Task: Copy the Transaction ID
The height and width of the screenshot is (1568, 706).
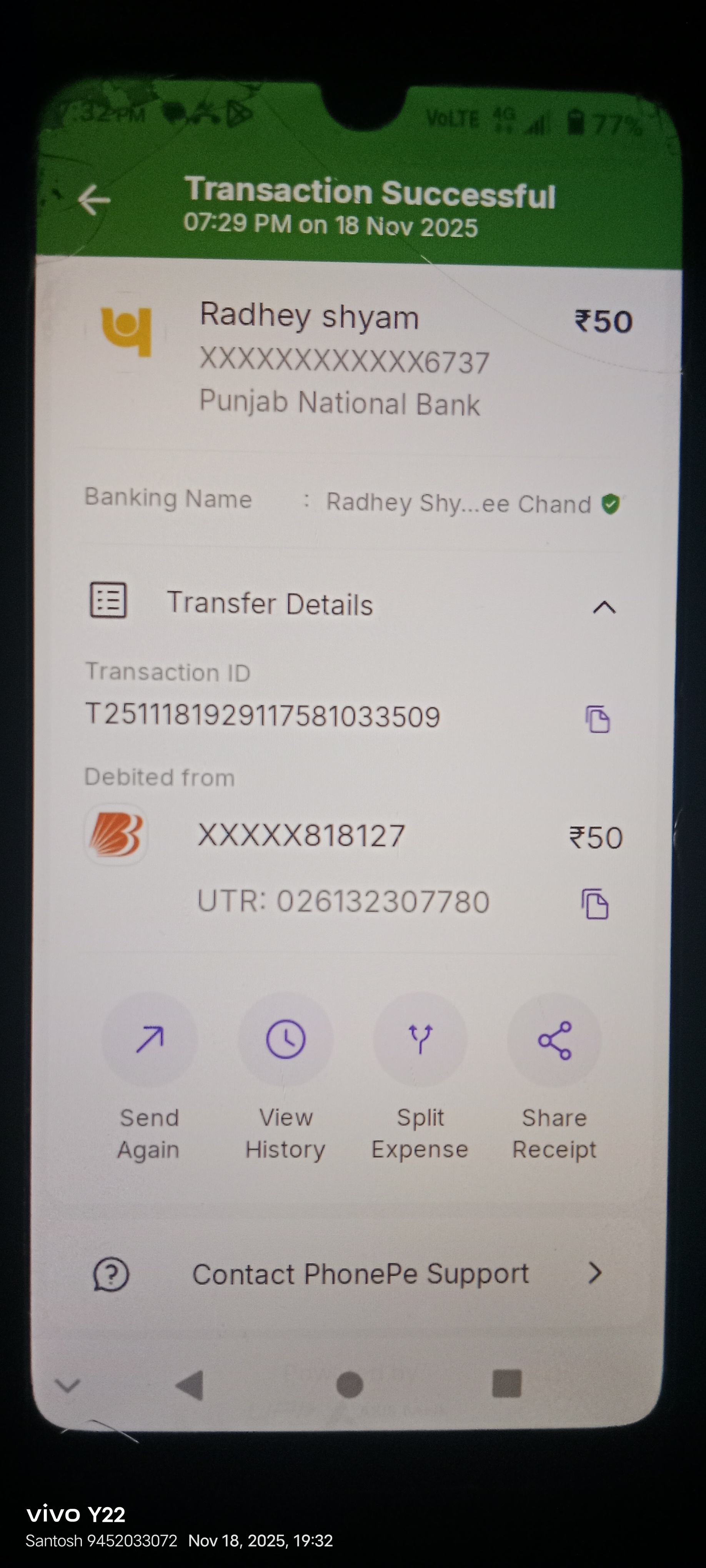Action: 597,719
